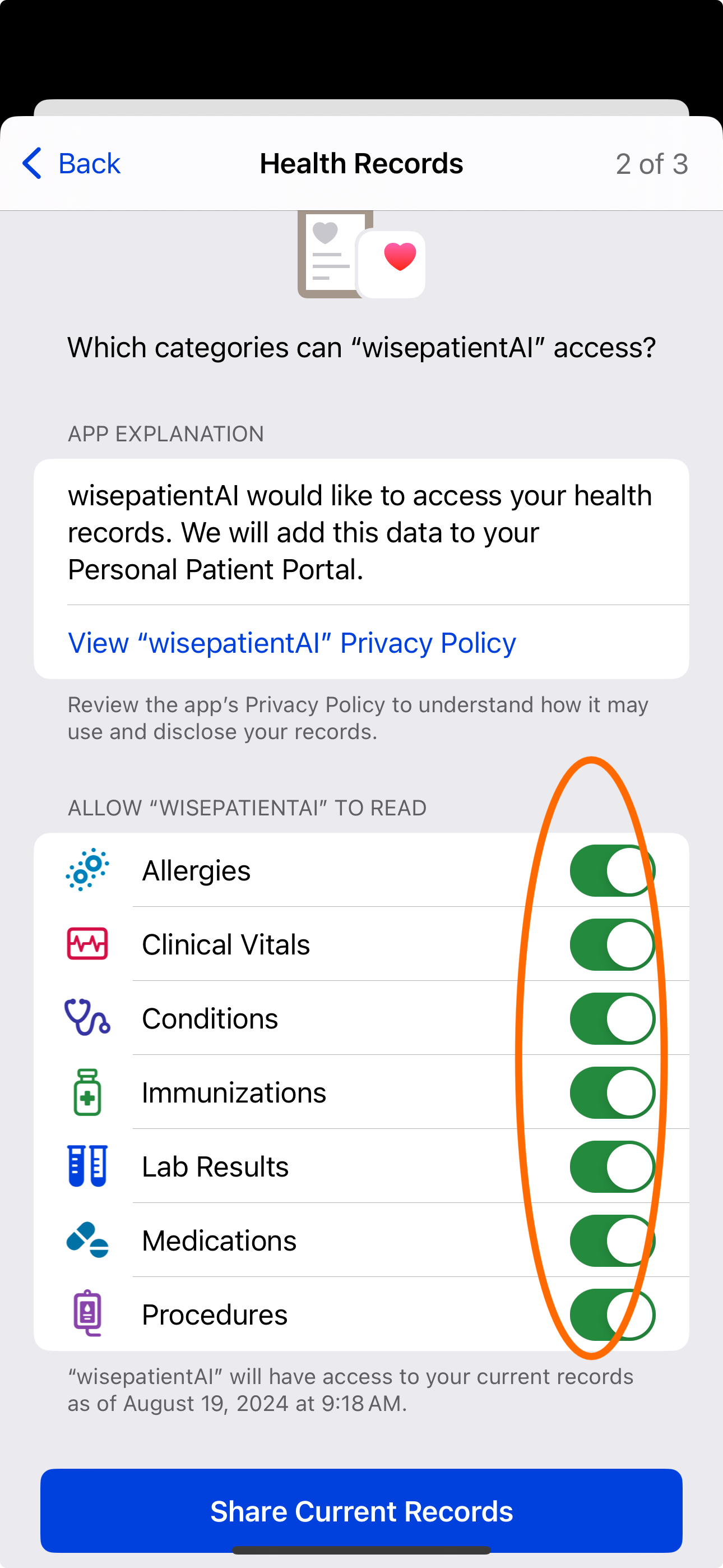
Task: Toggle the Procedures switch off
Action: pos(611,1314)
